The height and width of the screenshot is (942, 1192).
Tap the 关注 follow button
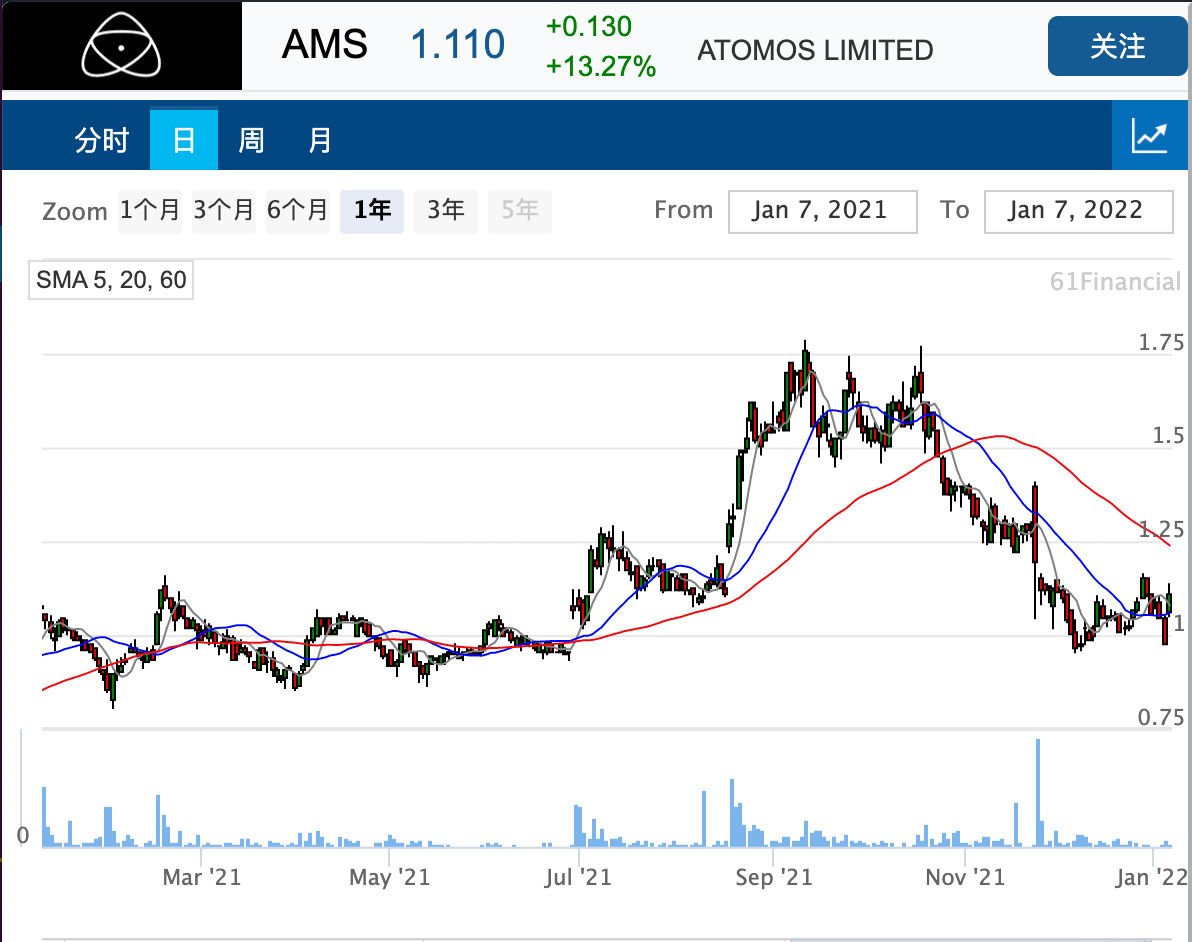tap(1117, 46)
